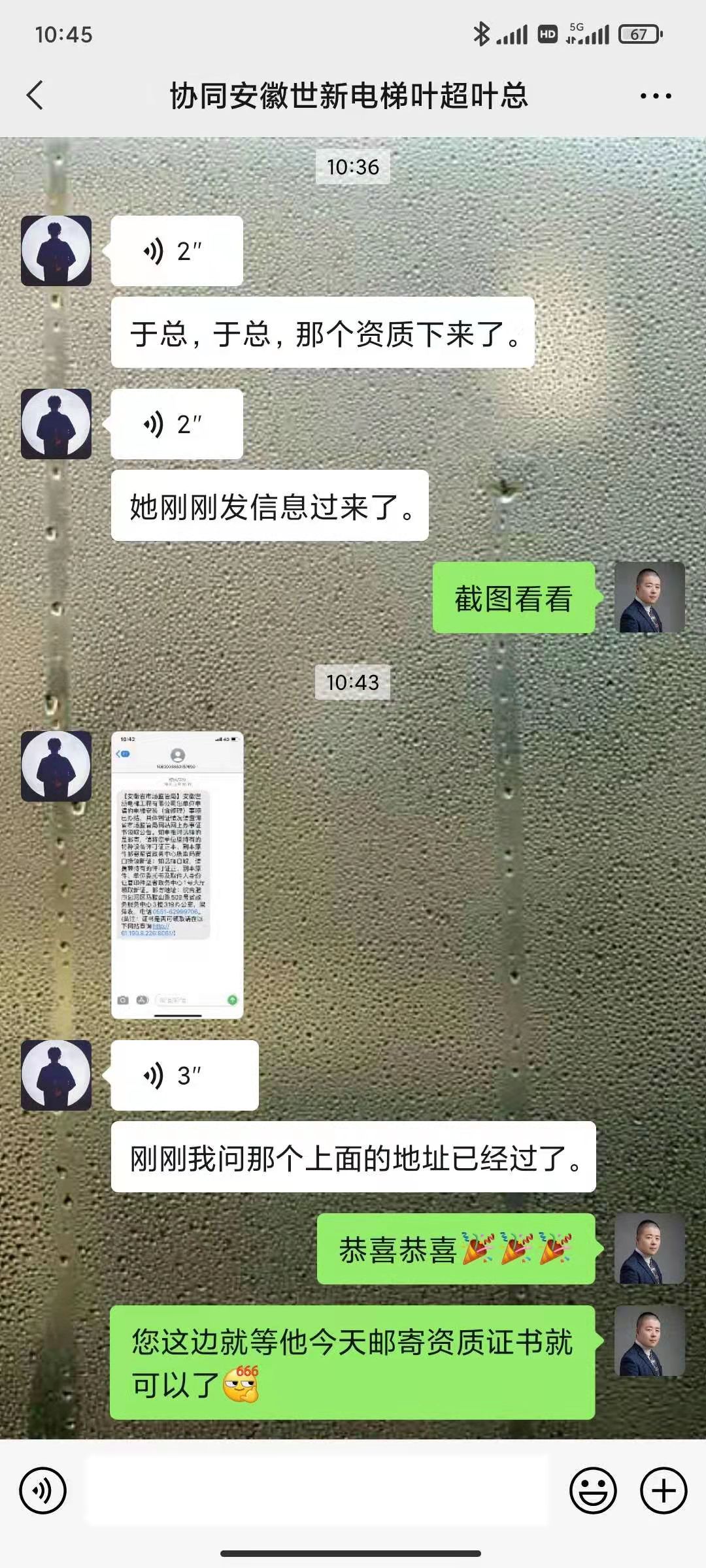Open chat details via three-dot menu
Viewport: 706px width, 1568px height.
pyautogui.click(x=655, y=96)
